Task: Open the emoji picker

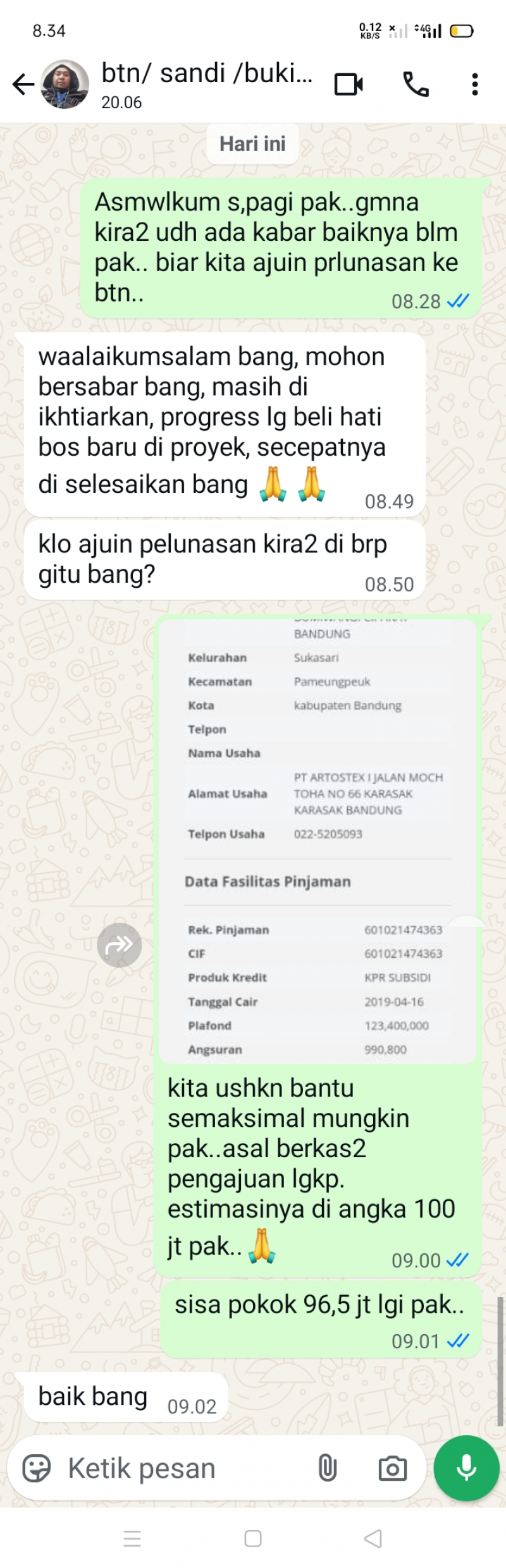Action: click(x=36, y=1468)
